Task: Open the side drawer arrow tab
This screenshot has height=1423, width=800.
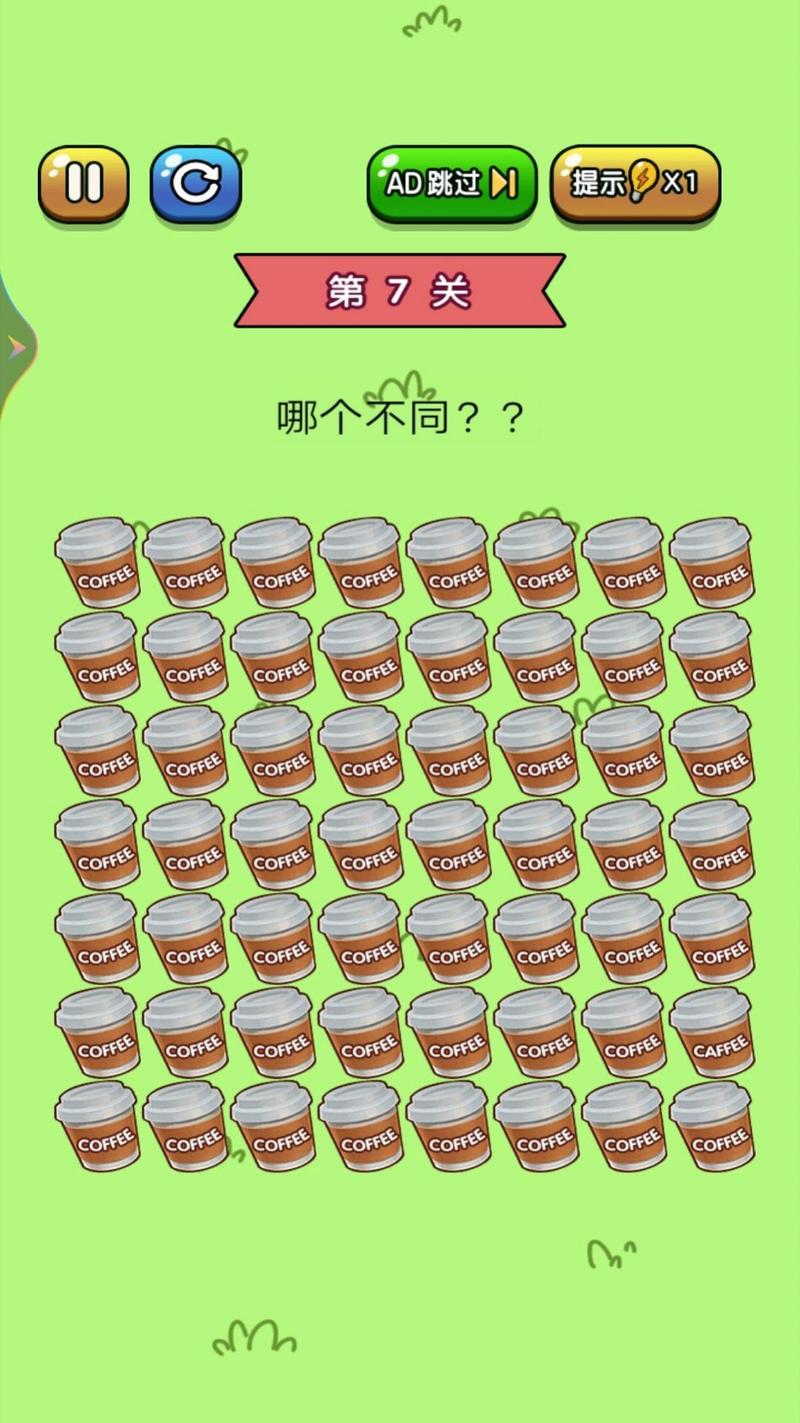Action: click(x=17, y=347)
